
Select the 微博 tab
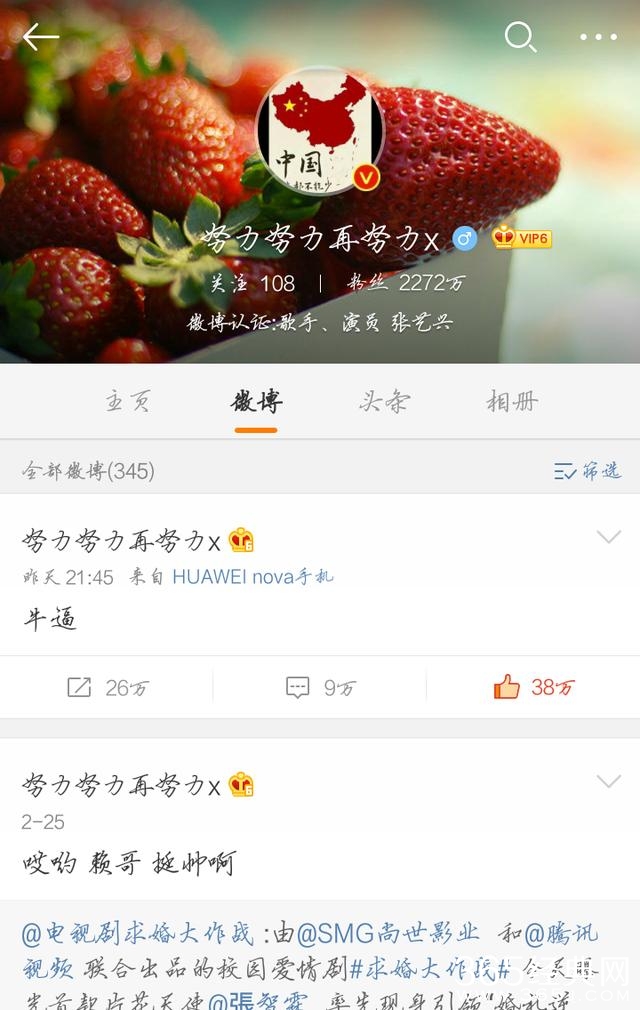256,402
